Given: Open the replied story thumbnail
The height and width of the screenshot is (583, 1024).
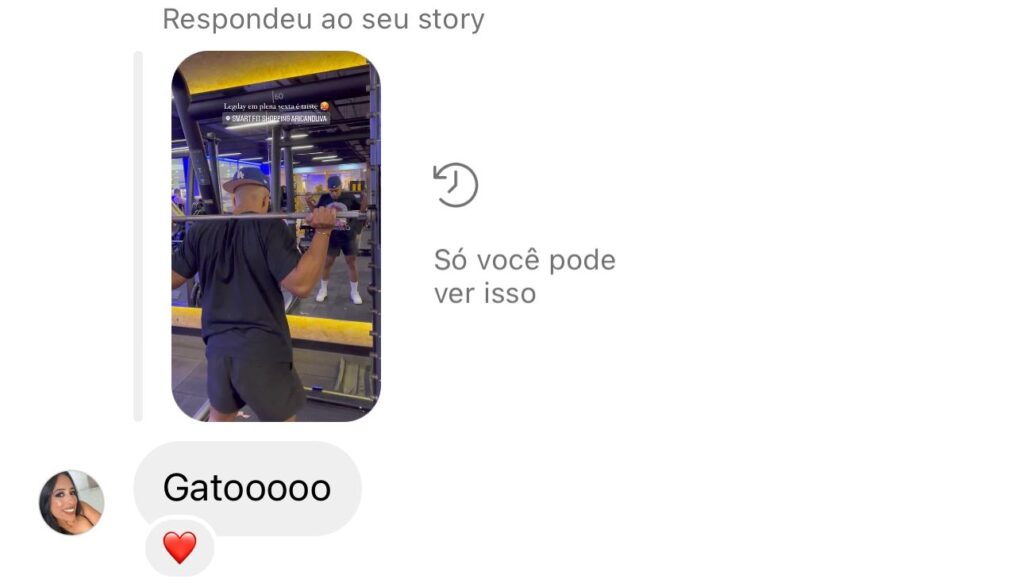Looking at the screenshot, I should [276, 236].
